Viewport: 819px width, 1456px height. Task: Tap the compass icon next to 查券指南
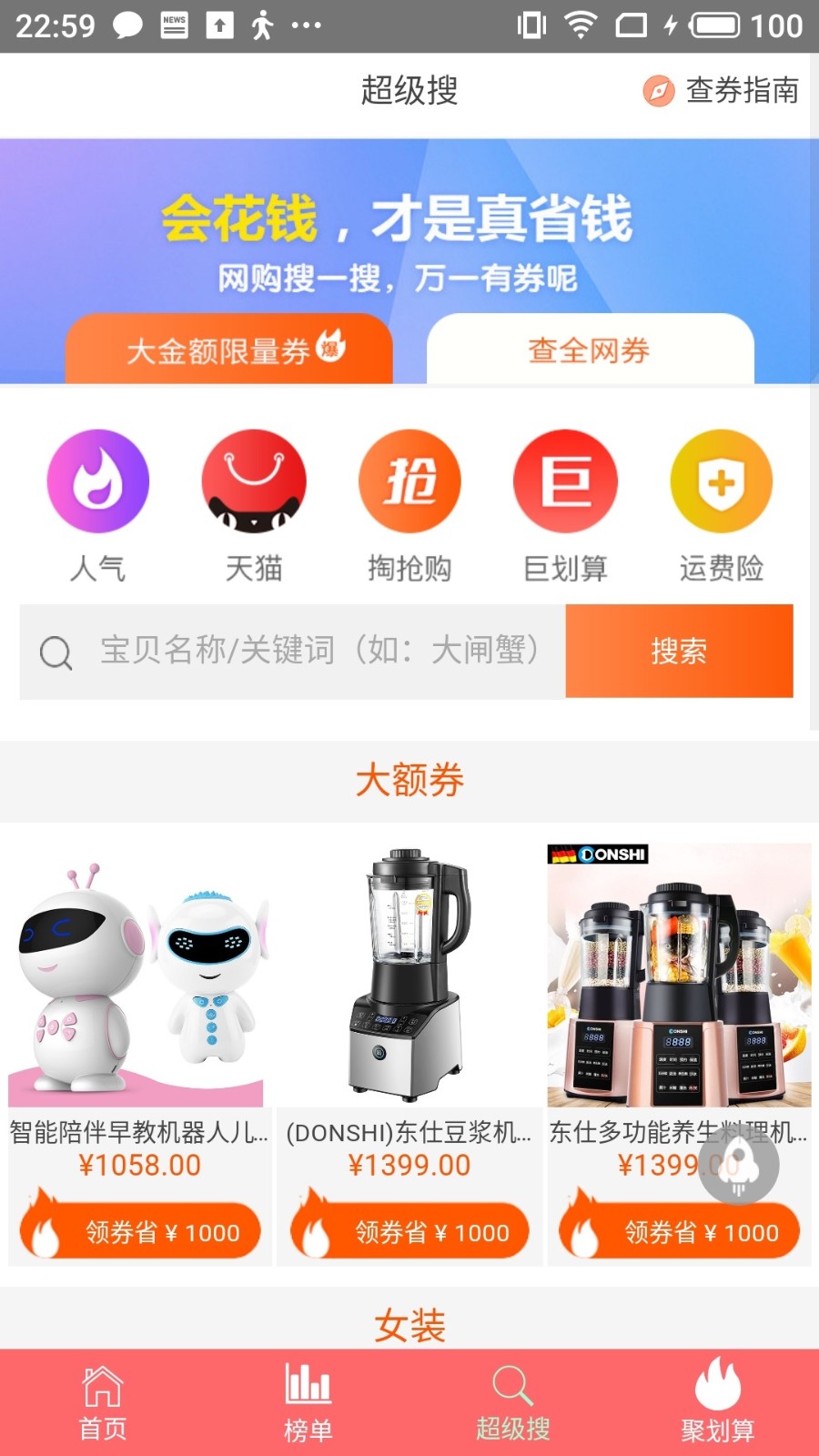pos(658,91)
